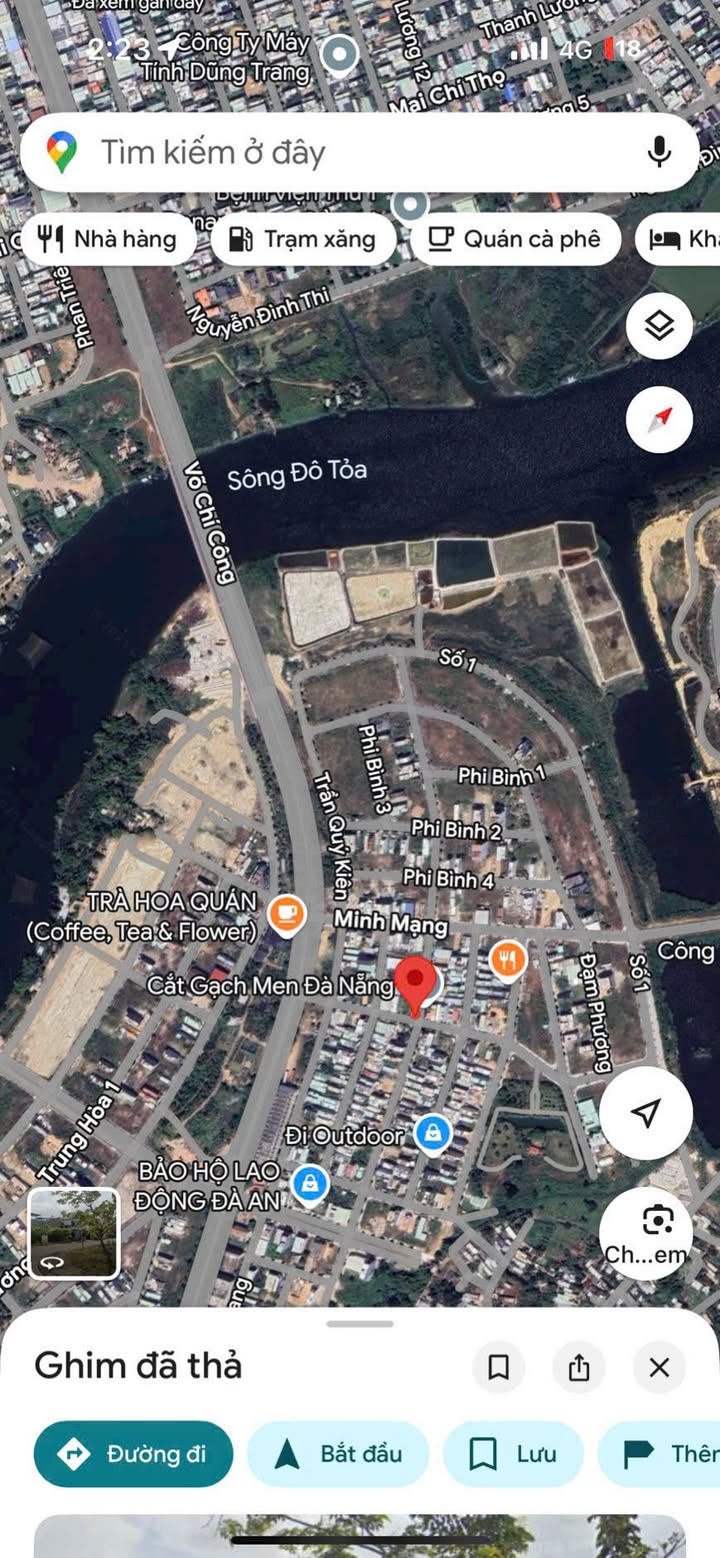Start navigation with Bắt đầu button

(x=338, y=1453)
